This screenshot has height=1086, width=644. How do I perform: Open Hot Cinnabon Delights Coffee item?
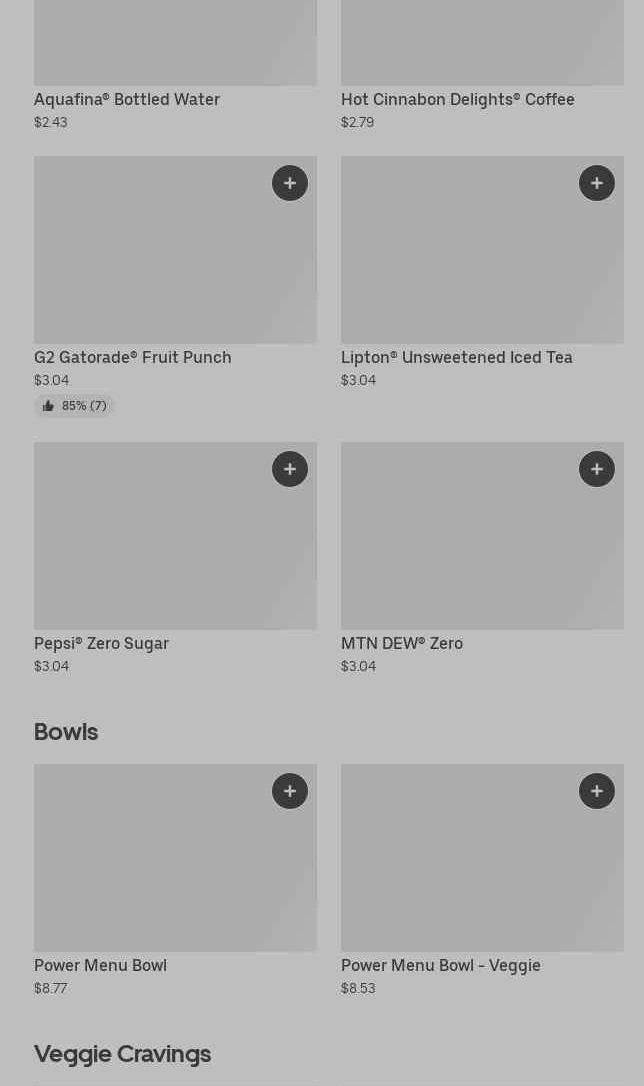457,99
